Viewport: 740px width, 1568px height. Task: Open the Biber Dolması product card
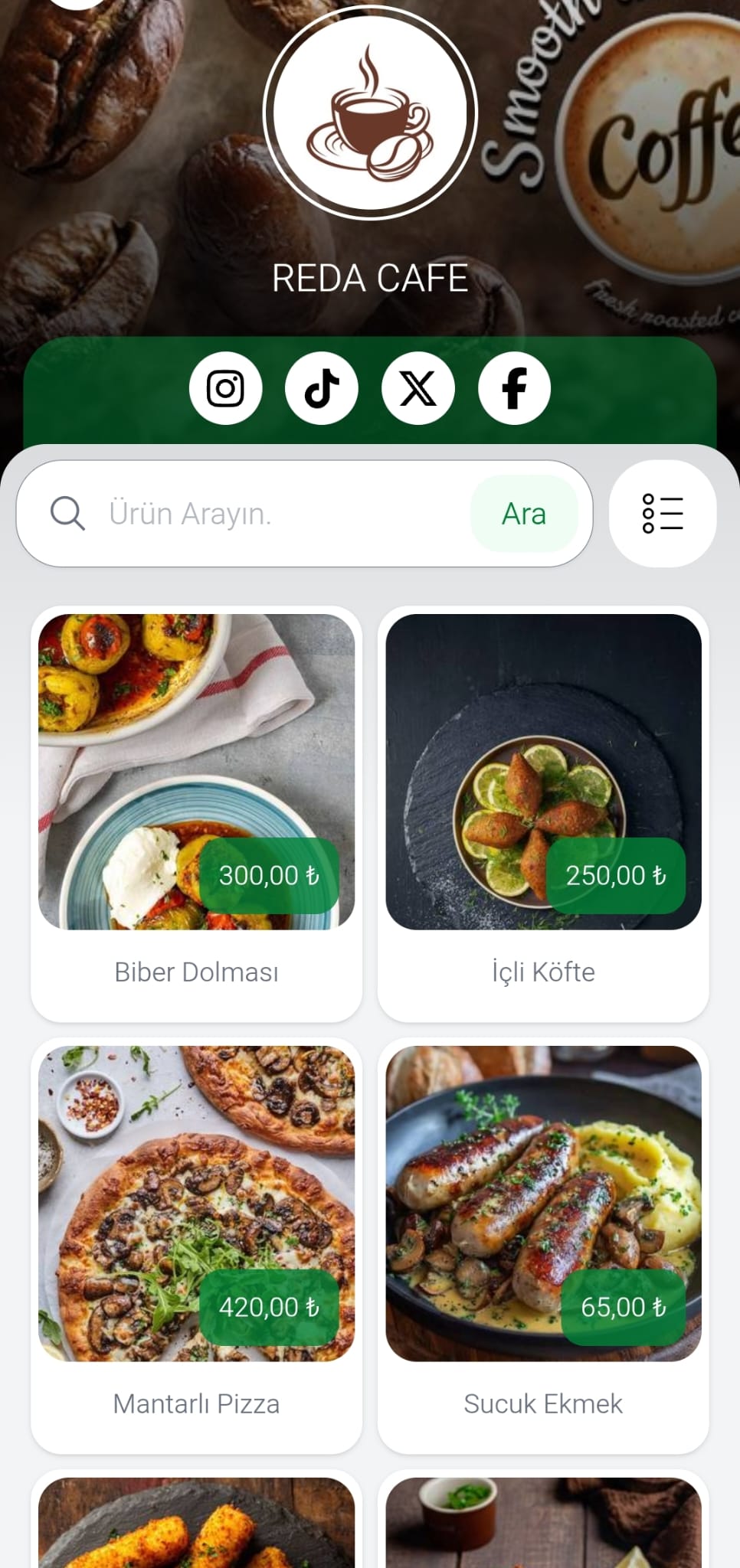196,813
